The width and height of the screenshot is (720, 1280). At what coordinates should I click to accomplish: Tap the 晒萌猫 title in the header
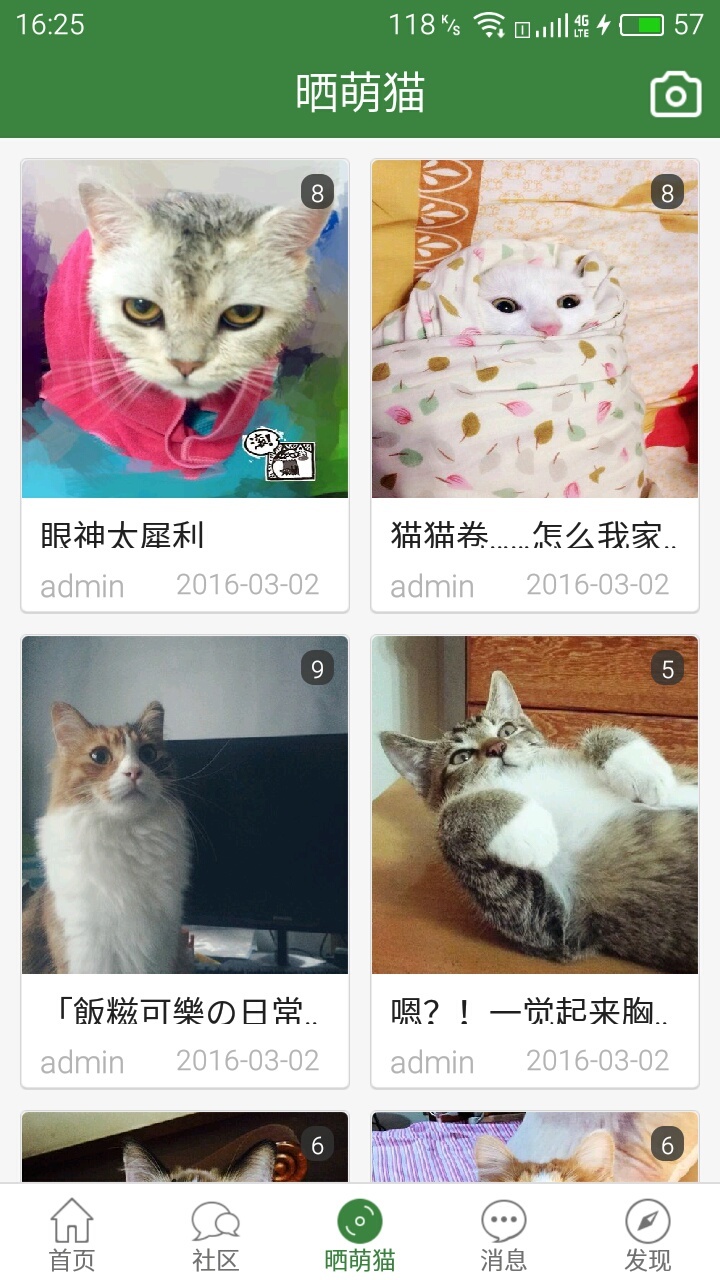pos(360,93)
